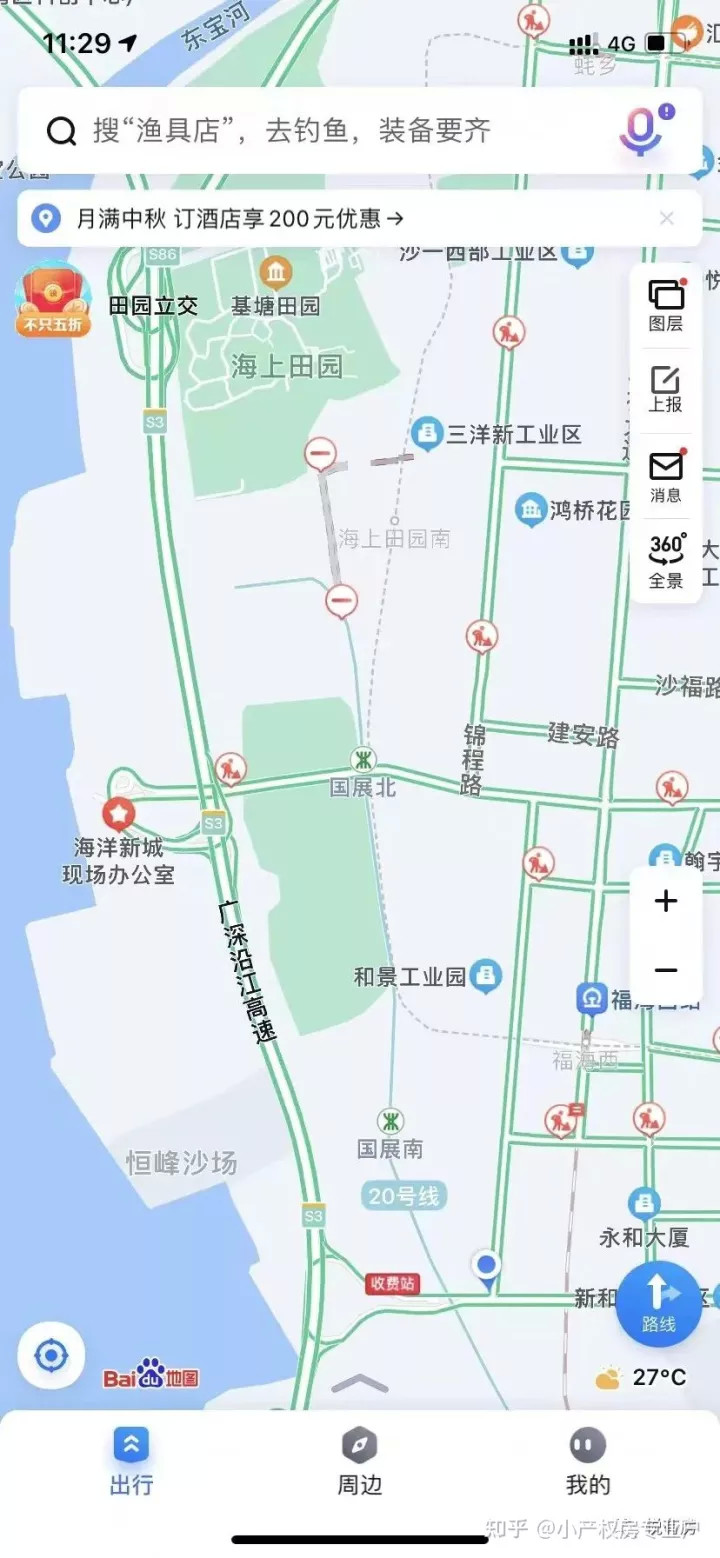Open the red envelope promo icon
Screen dimensions: 720x1558
tap(53, 300)
